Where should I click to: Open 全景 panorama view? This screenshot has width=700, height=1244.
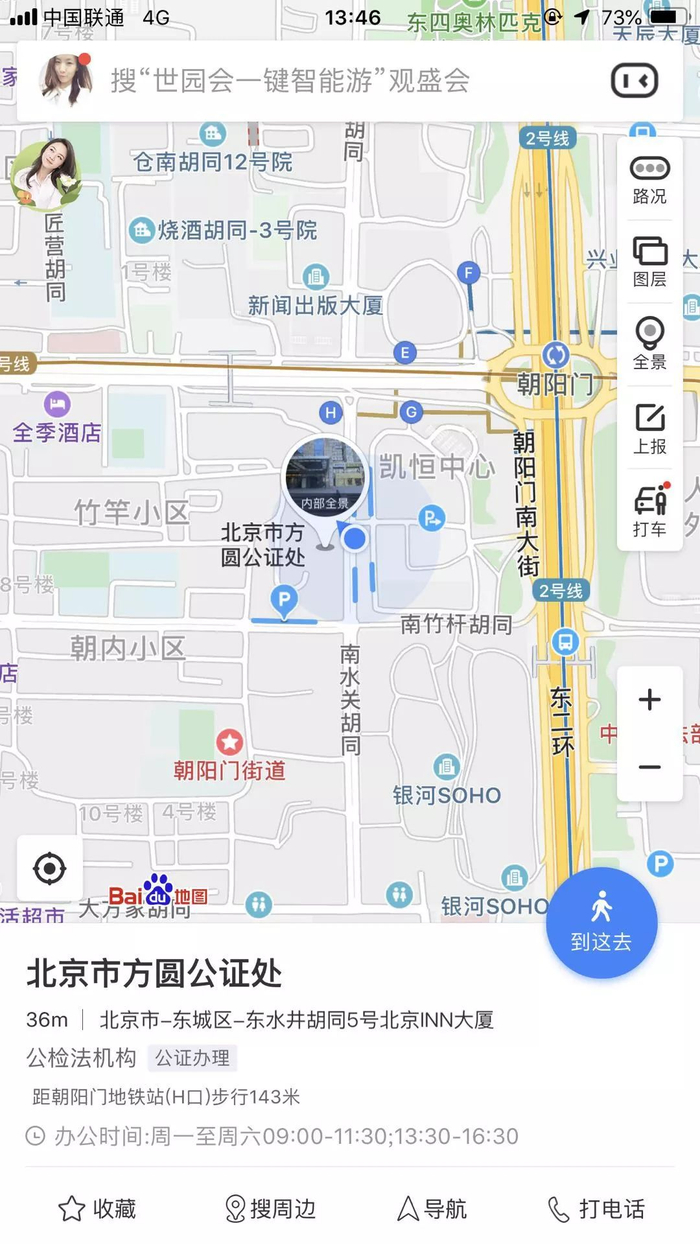click(650, 345)
